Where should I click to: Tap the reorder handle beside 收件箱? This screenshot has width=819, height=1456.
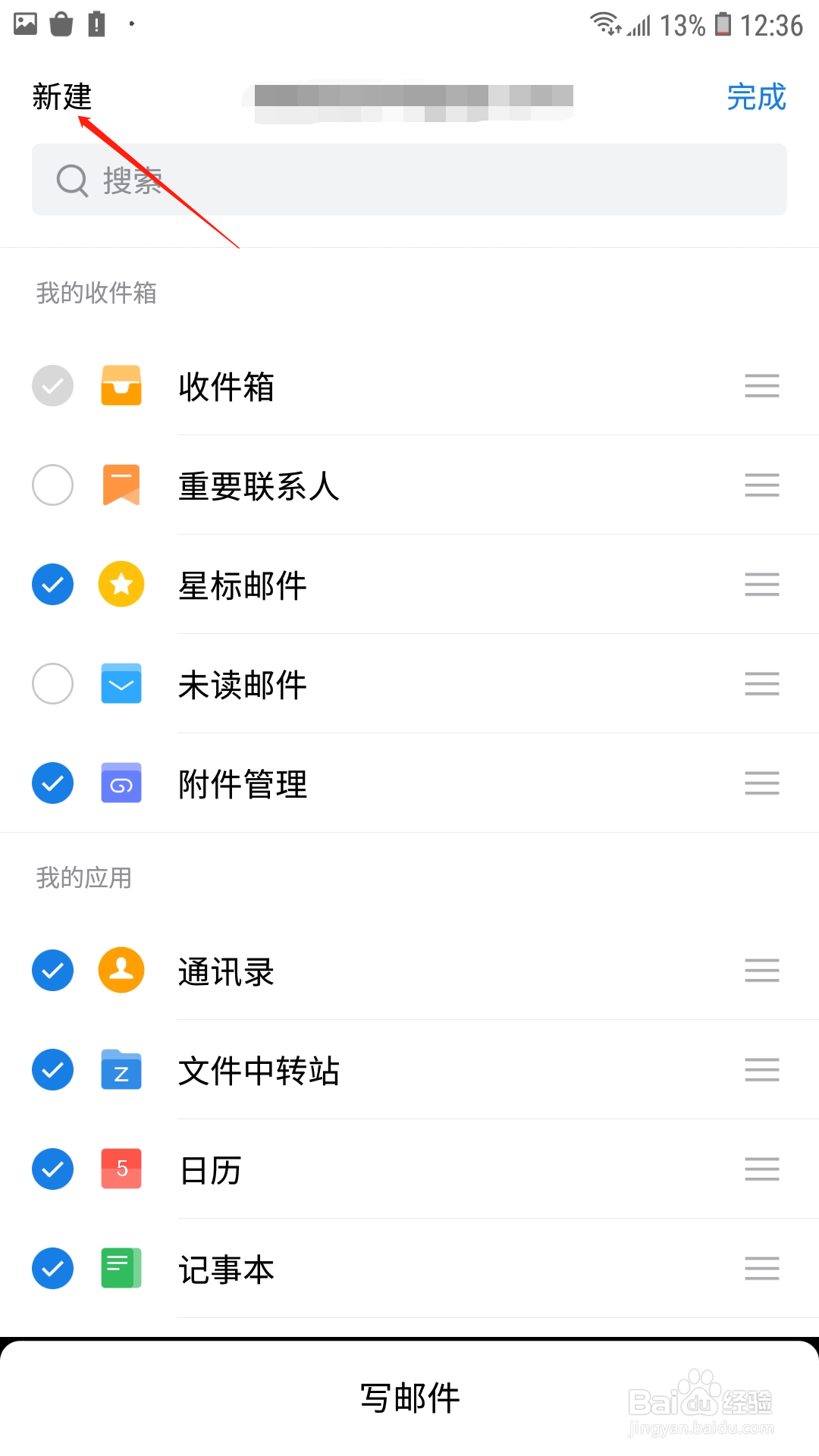(762, 386)
